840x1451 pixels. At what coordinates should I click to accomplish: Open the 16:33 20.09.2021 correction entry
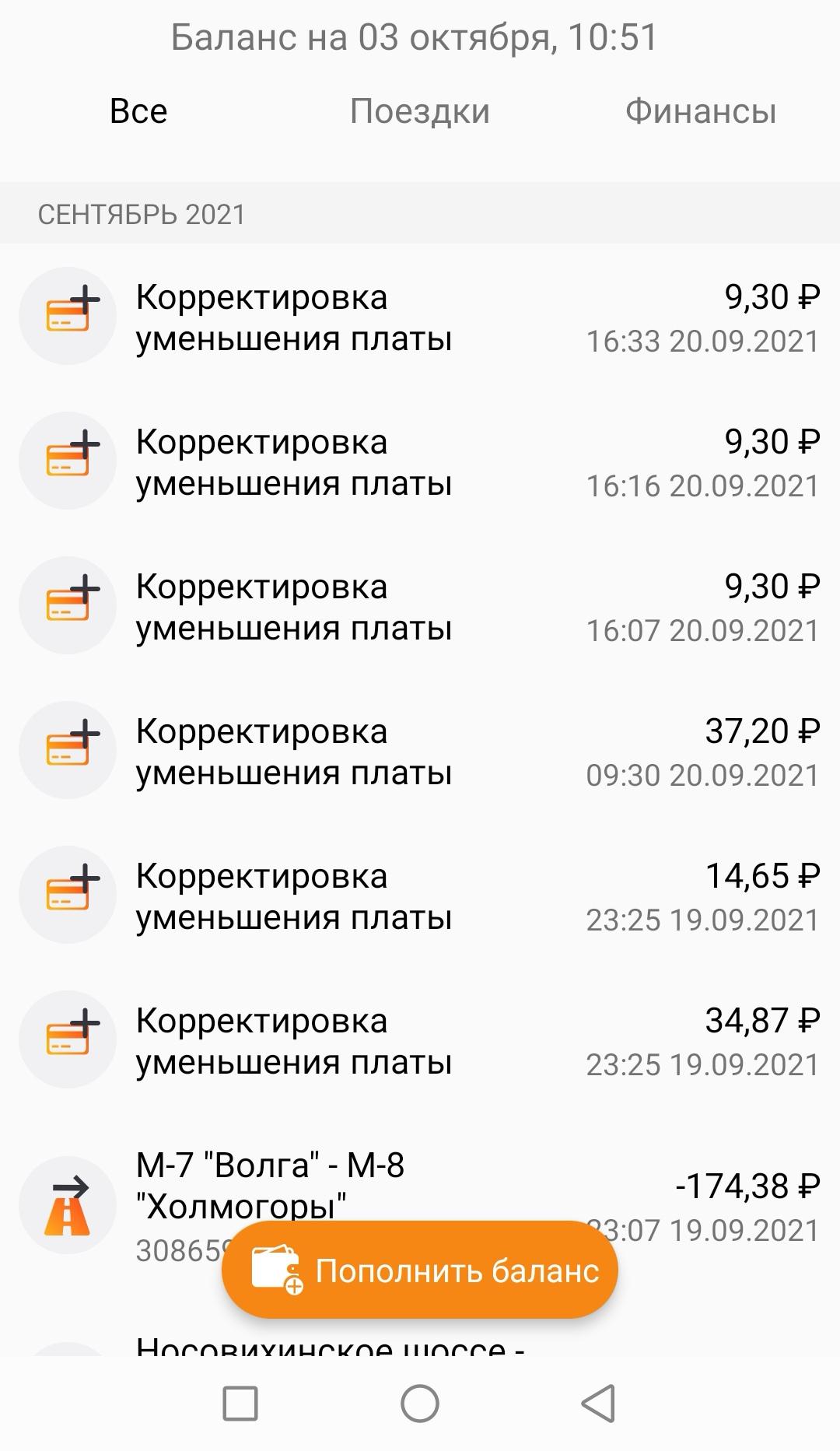coord(420,317)
